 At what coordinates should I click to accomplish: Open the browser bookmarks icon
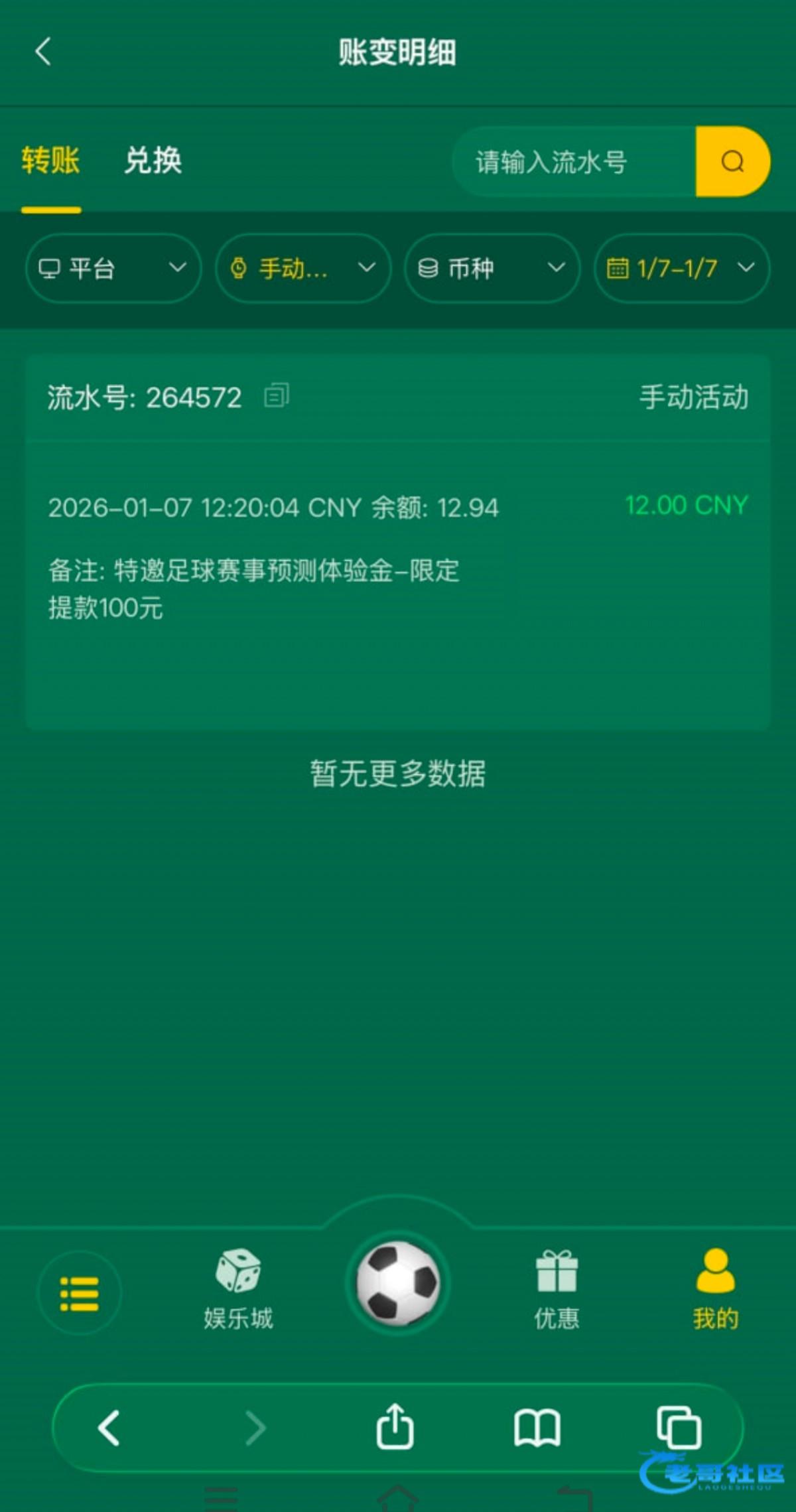[537, 1428]
